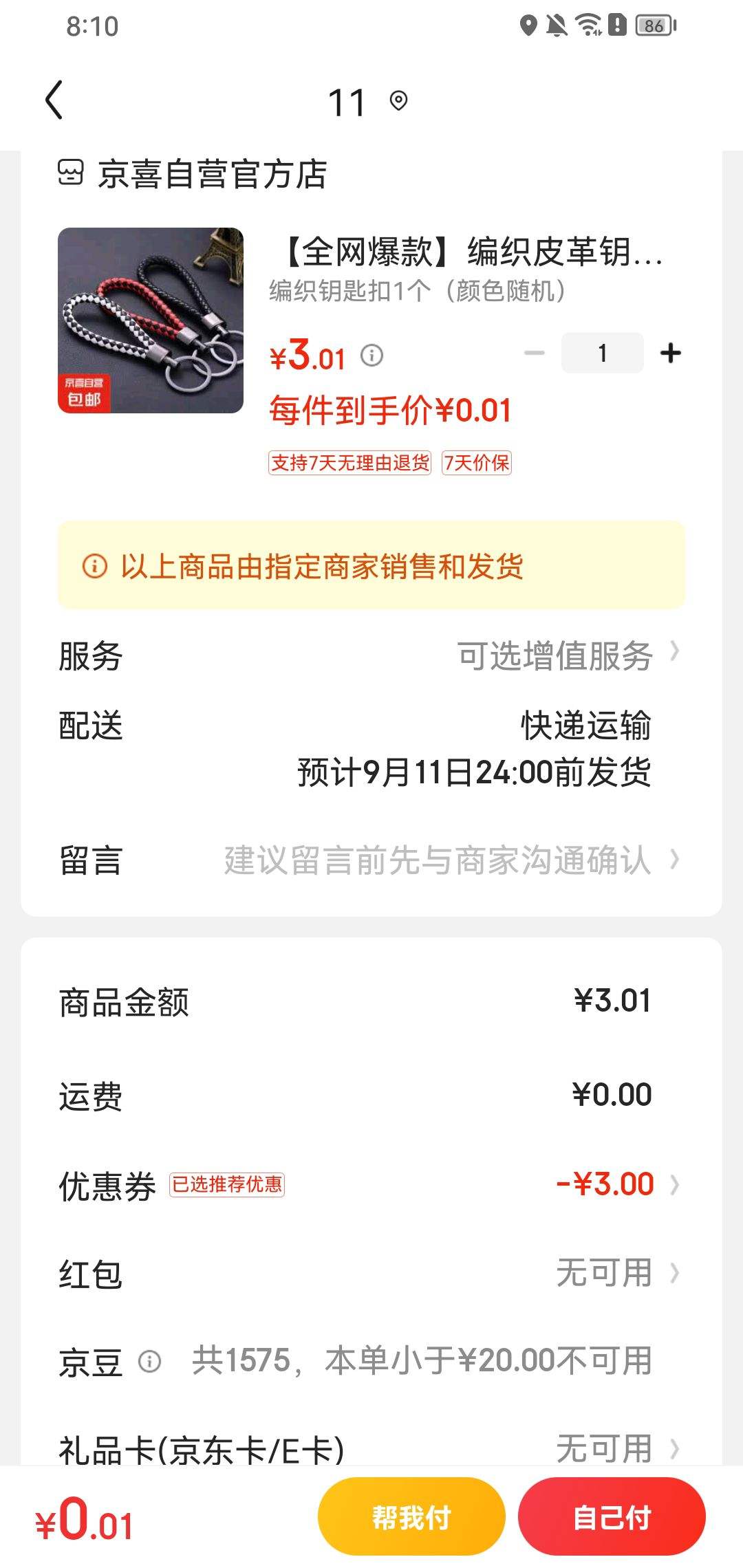
Task: Edit the quantity number field
Action: coord(603,353)
